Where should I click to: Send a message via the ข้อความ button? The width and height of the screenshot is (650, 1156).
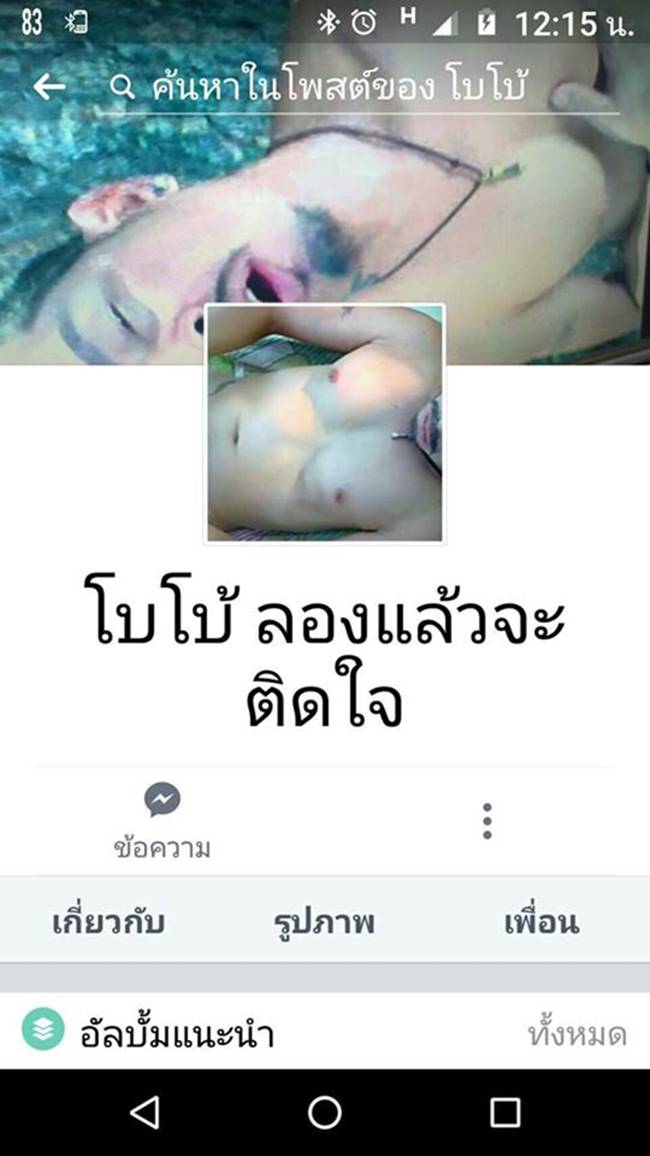pyautogui.click(x=162, y=821)
